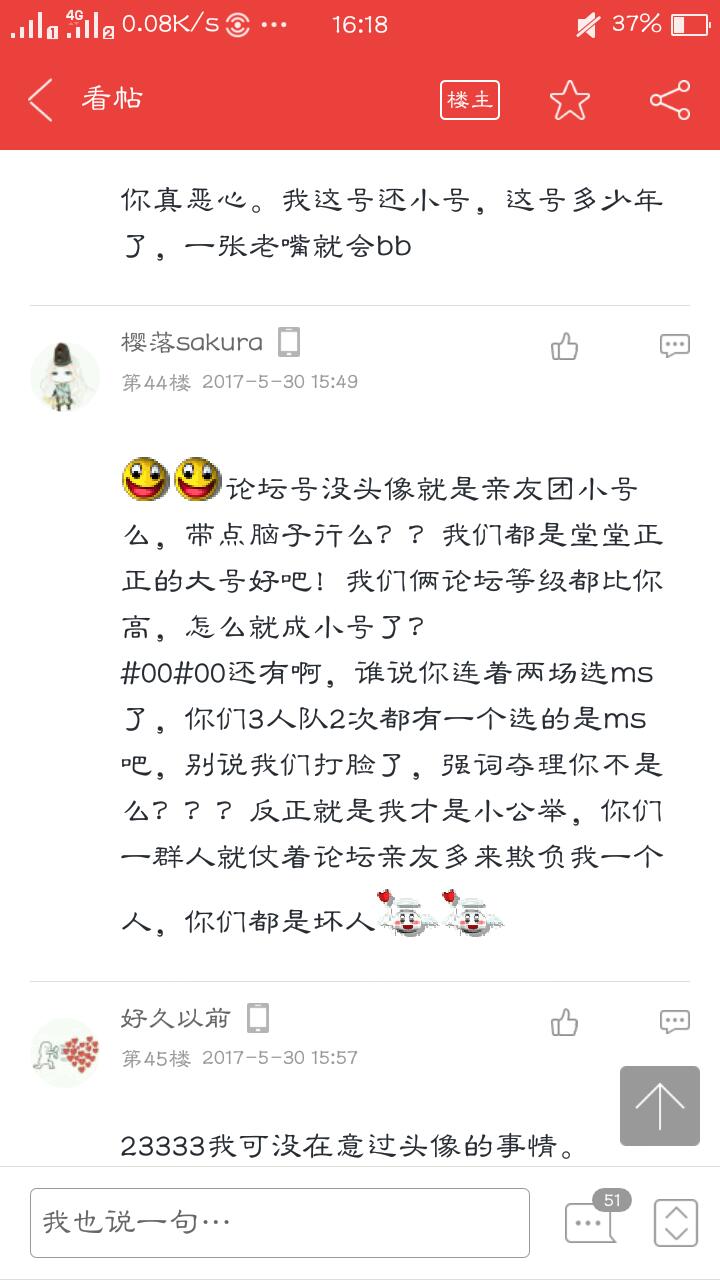
Task: Reply to 好久以前's floor 45 post
Action: (675, 1022)
